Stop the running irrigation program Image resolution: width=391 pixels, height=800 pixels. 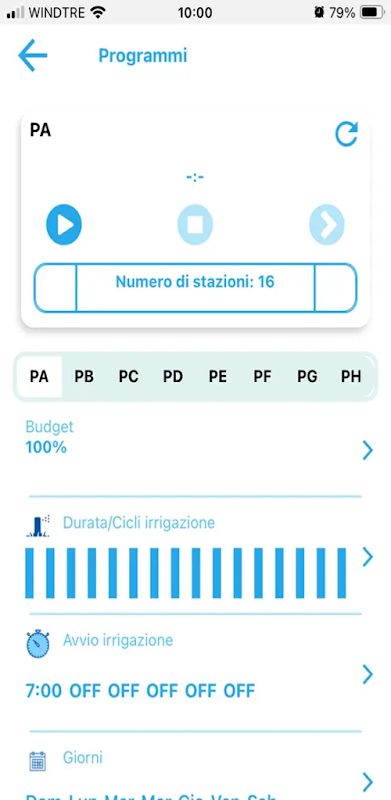tap(195, 224)
